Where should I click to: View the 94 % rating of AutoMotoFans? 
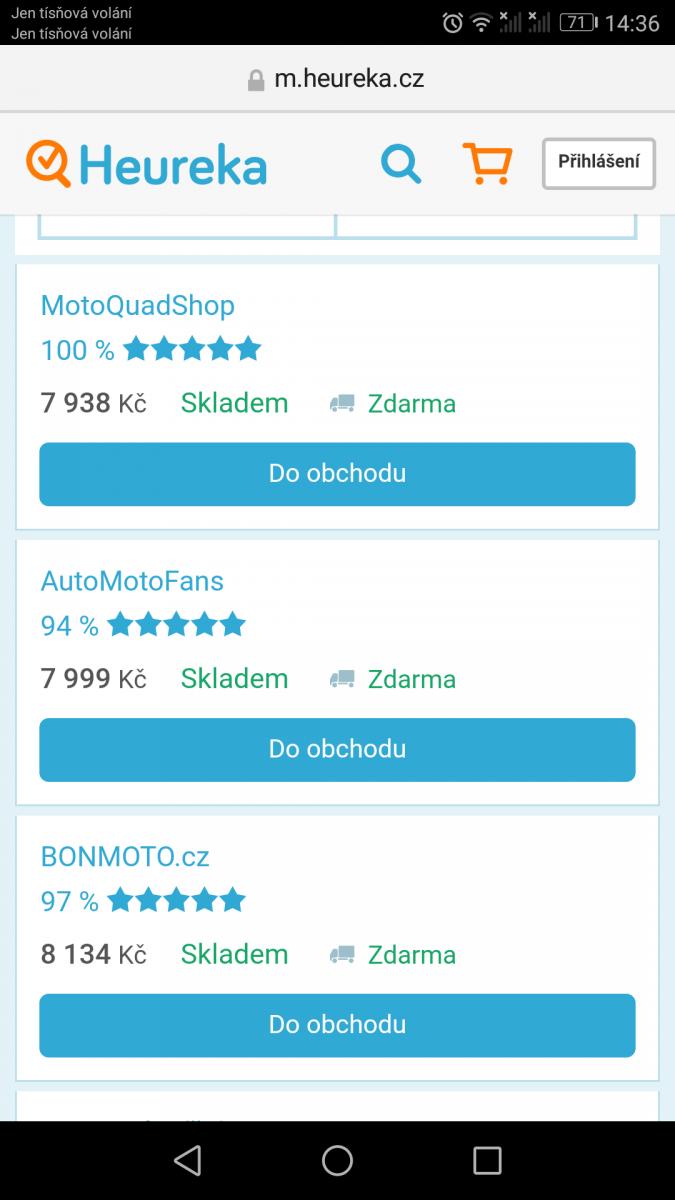(142, 626)
